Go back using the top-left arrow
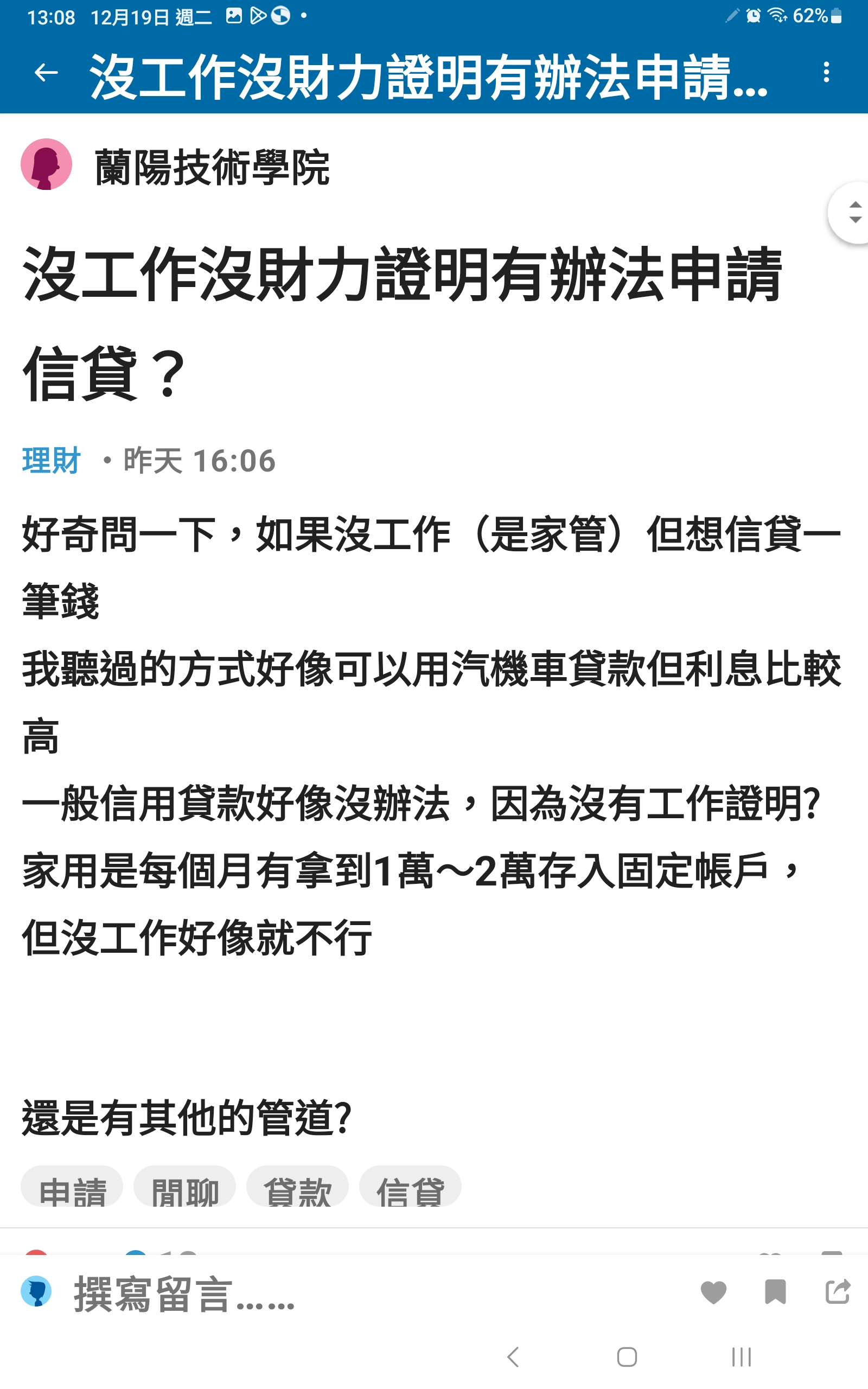This screenshot has height=1389, width=868. point(46,73)
